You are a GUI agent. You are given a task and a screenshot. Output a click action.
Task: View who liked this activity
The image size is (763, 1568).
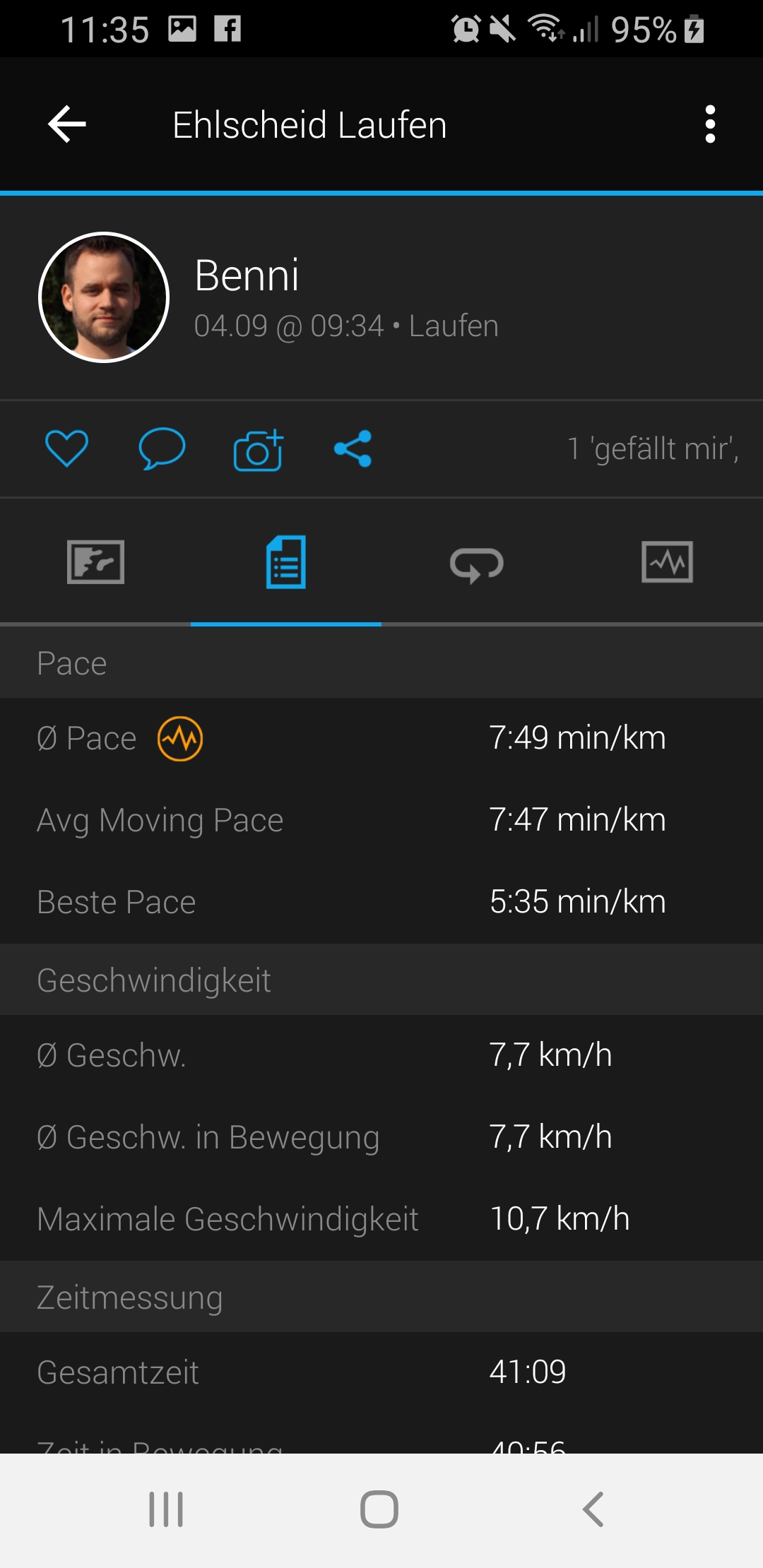(x=652, y=449)
